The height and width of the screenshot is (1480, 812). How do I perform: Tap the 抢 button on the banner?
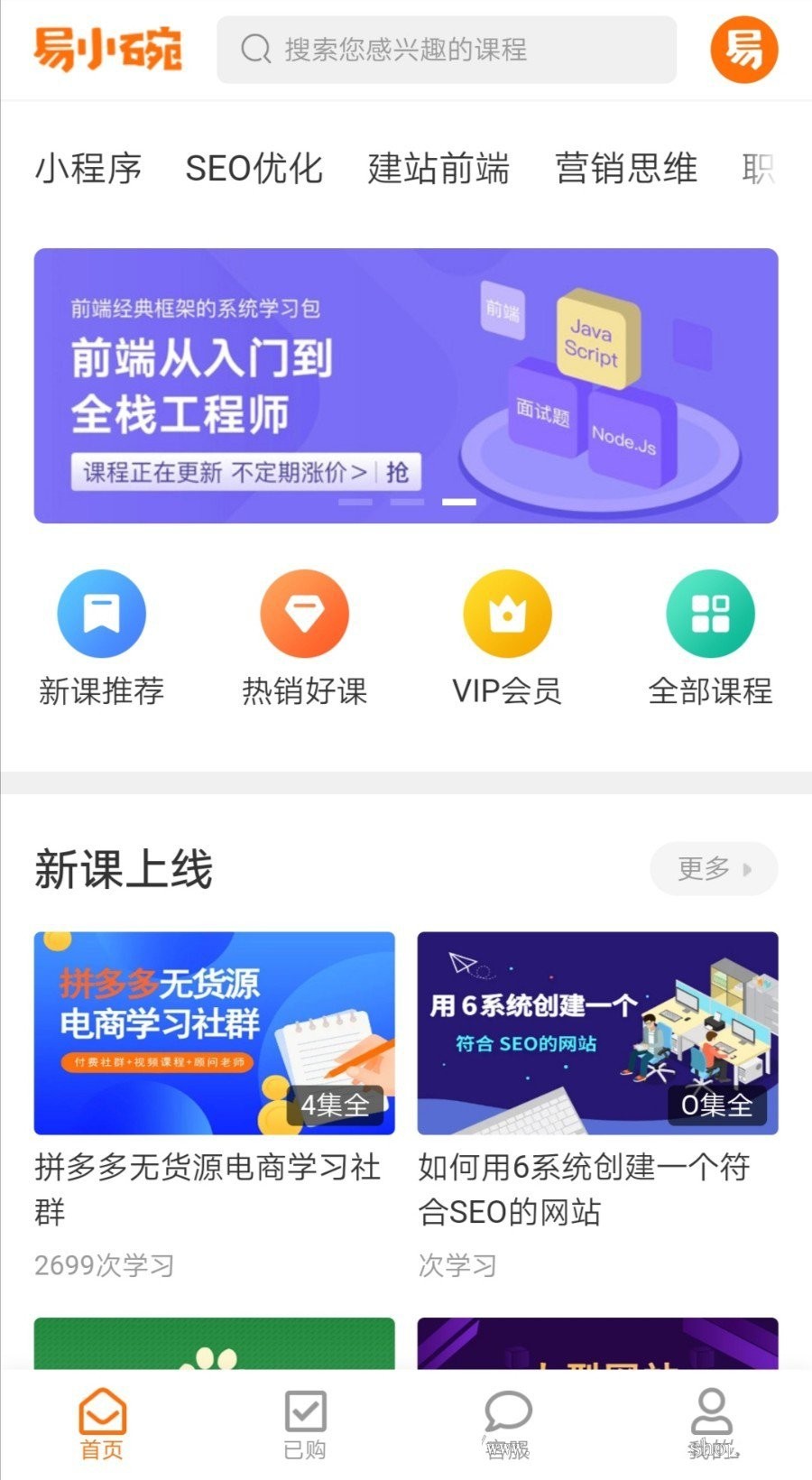click(x=398, y=471)
